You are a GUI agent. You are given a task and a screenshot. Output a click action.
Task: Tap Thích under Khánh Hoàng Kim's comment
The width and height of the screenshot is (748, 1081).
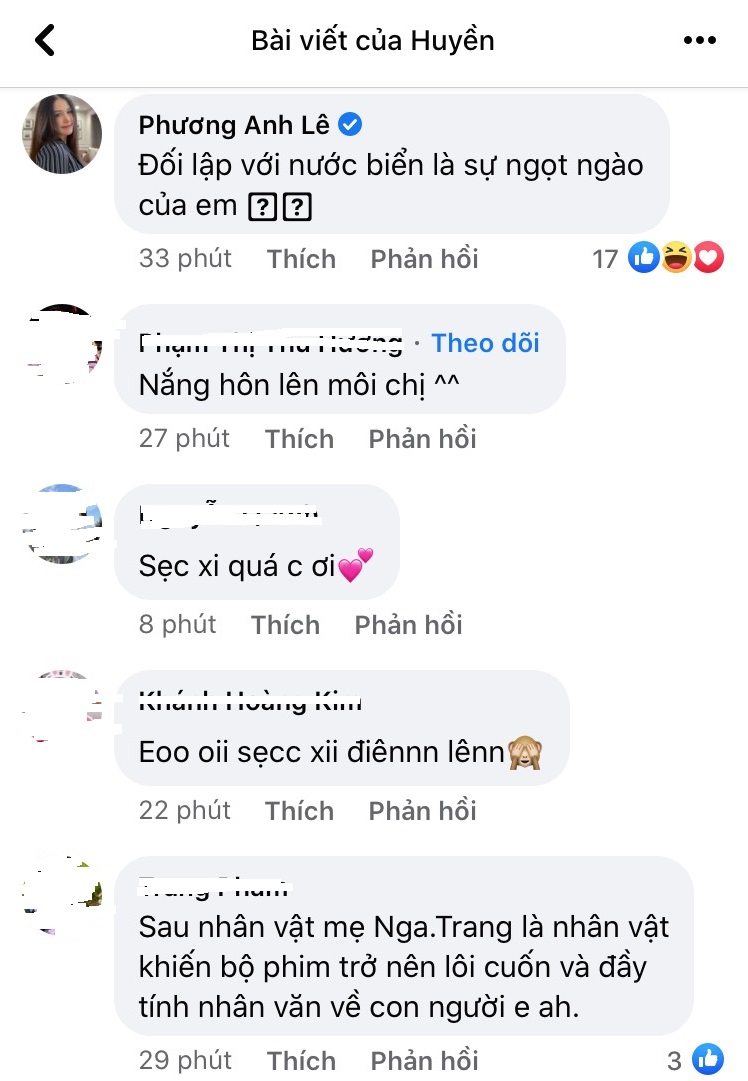tap(299, 810)
